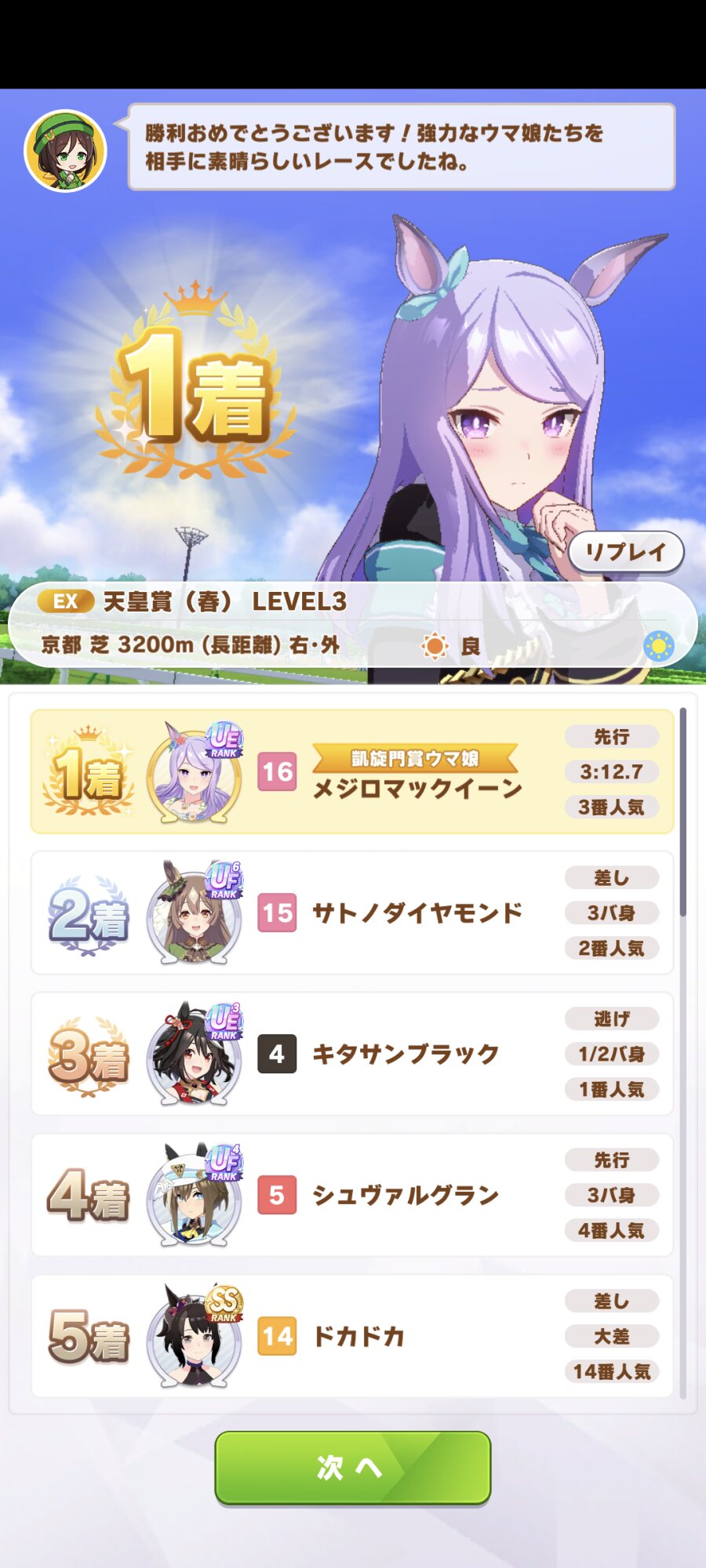Continue with the green 次へ button
The width and height of the screenshot is (706, 1568).
pos(352,1467)
